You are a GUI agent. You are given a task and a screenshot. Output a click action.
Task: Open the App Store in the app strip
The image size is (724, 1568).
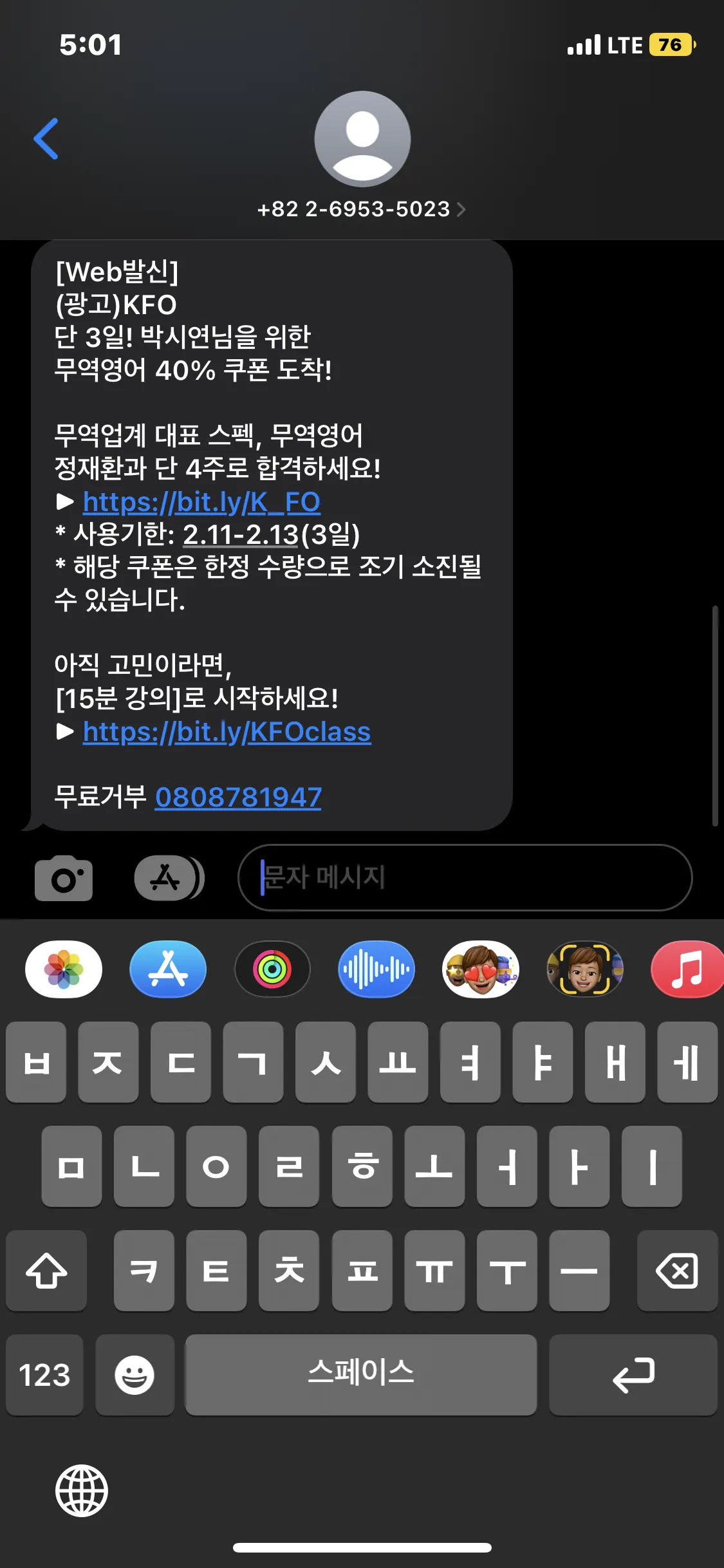tap(168, 969)
